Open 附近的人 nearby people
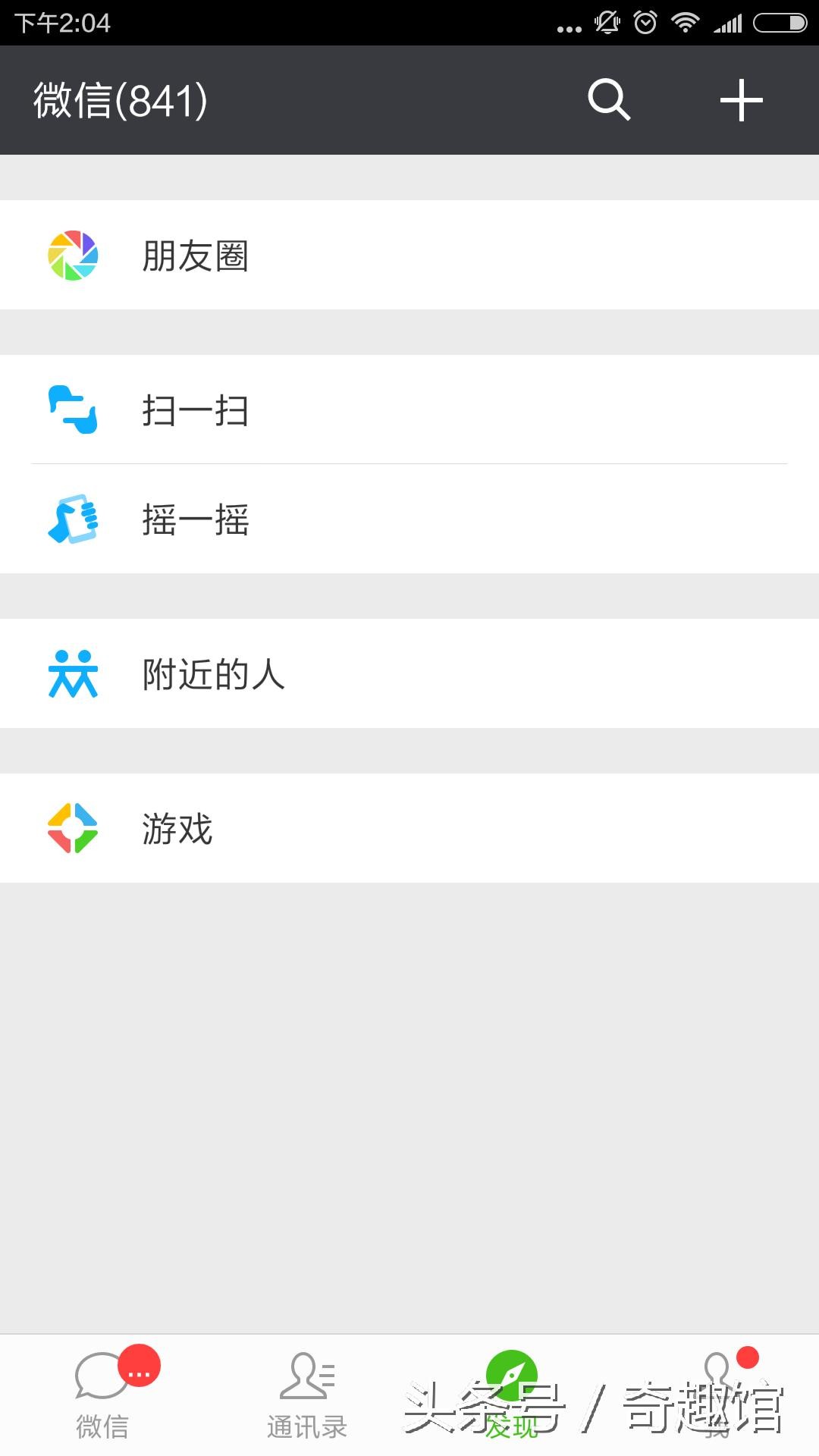The image size is (819, 1456). (x=409, y=673)
